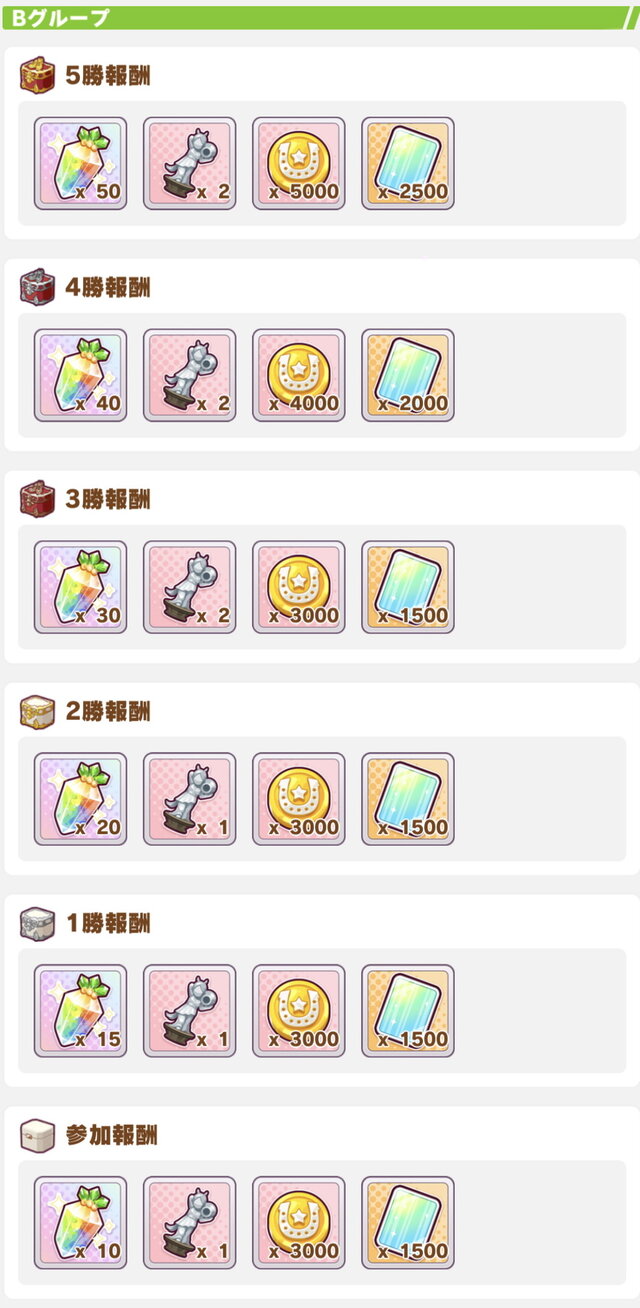View the x1500 crystal card in 1勝報酬

point(407,1011)
